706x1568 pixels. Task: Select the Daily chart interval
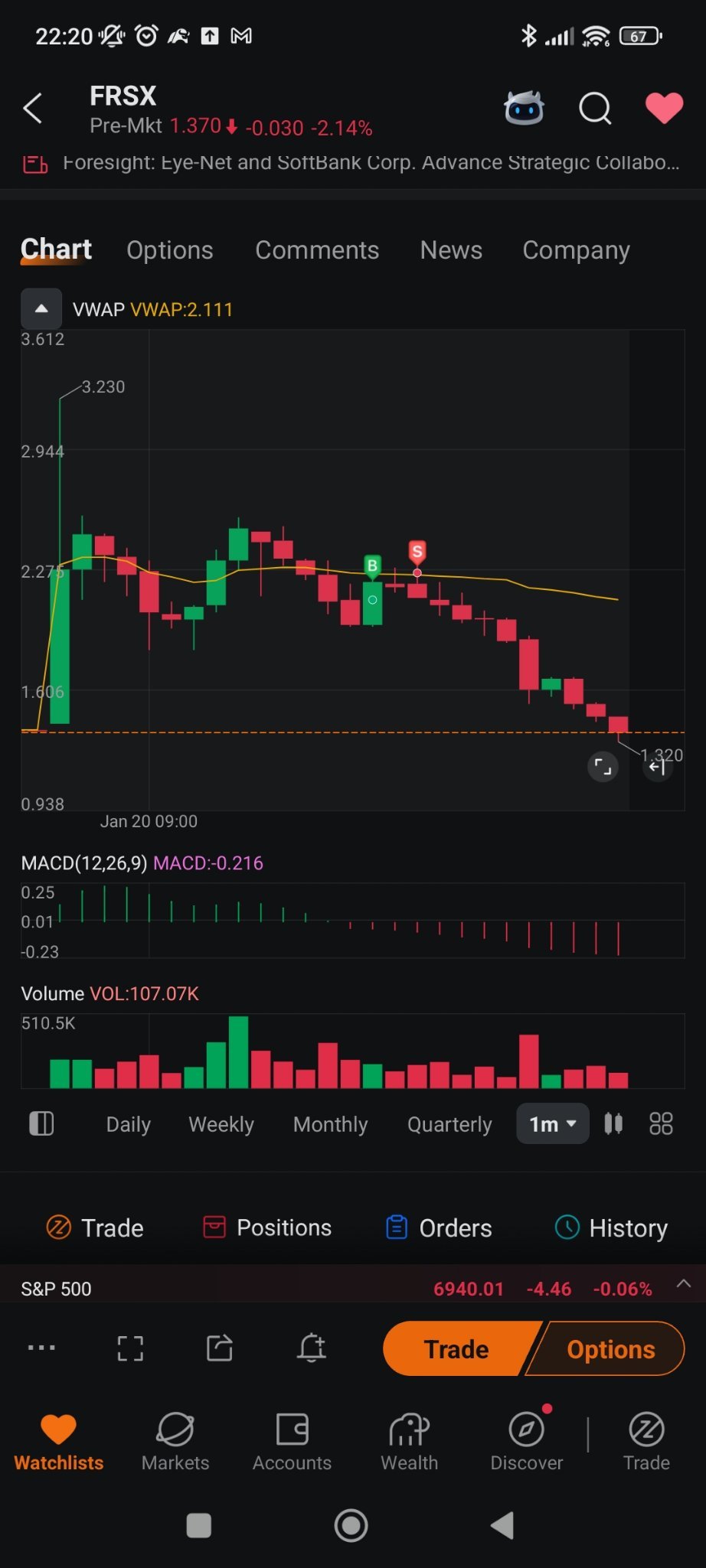point(129,1124)
